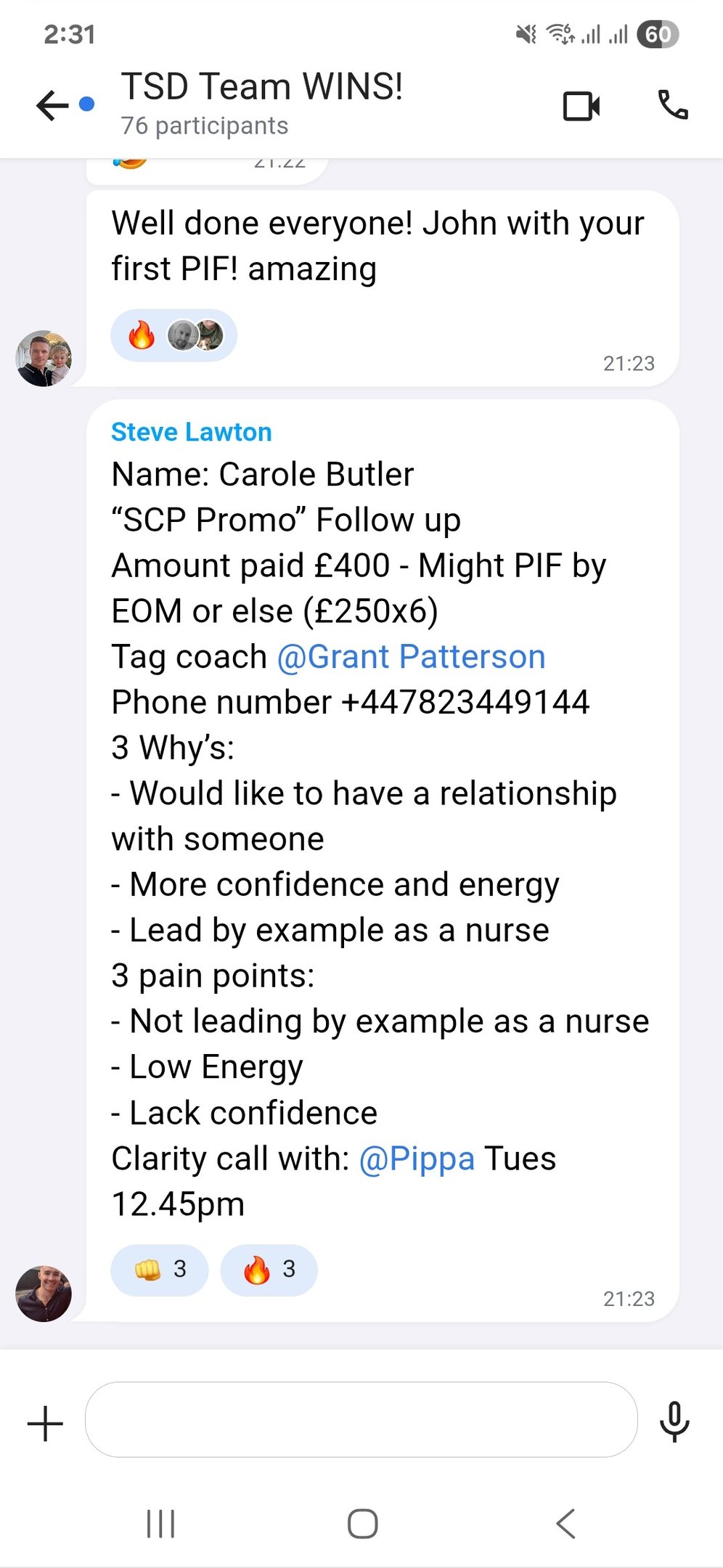Go back from TSD Team WINS! chat

52,106
